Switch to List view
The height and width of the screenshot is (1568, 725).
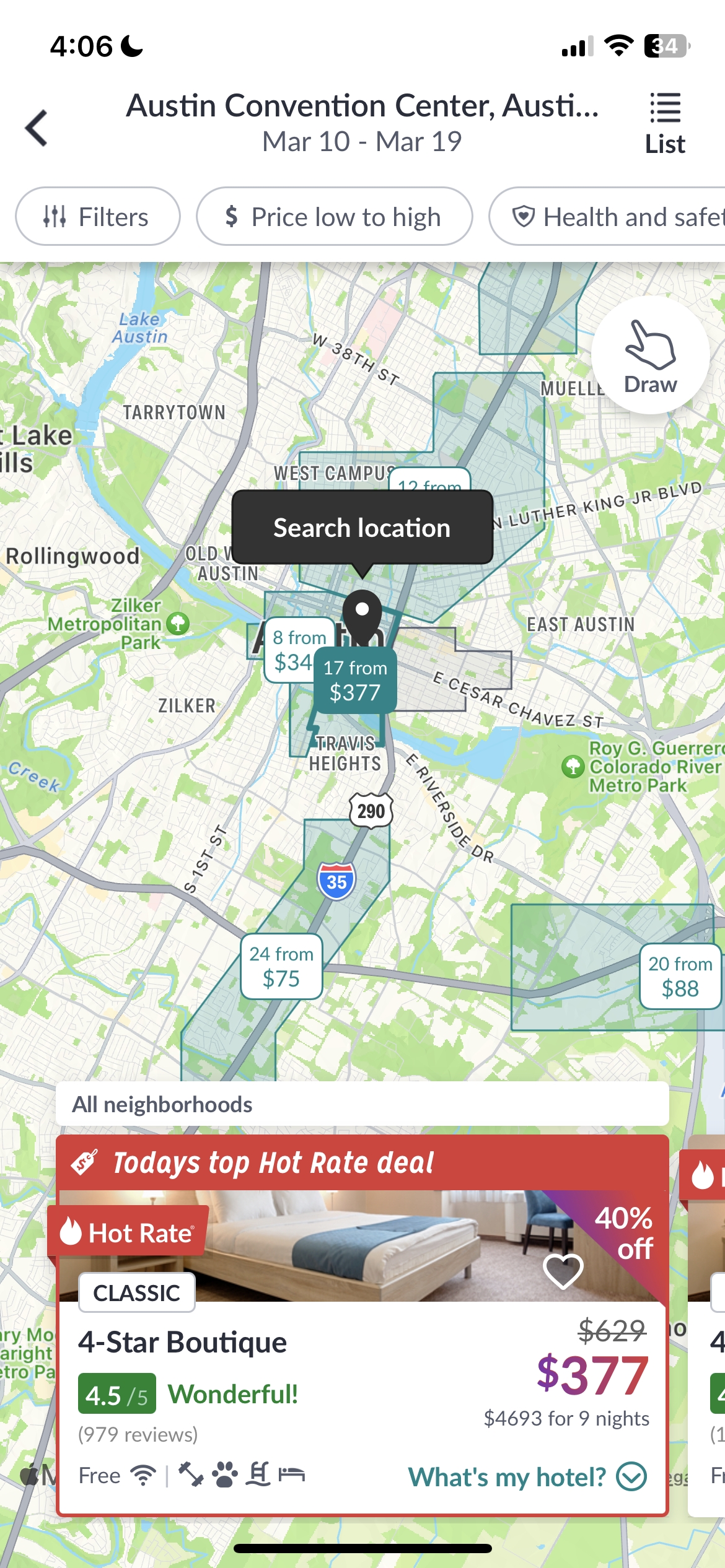pyautogui.click(x=665, y=124)
